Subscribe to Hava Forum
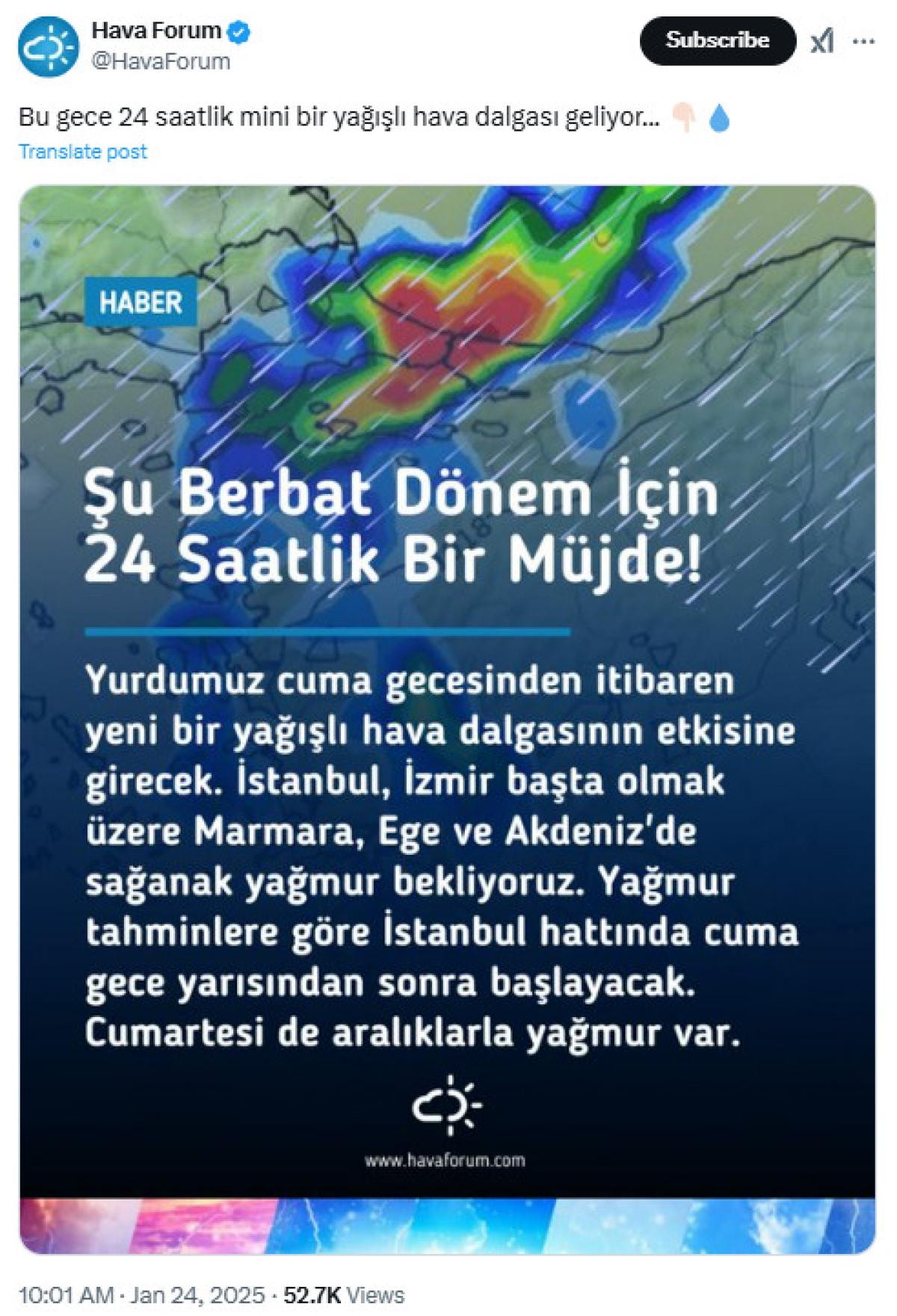 717,40
